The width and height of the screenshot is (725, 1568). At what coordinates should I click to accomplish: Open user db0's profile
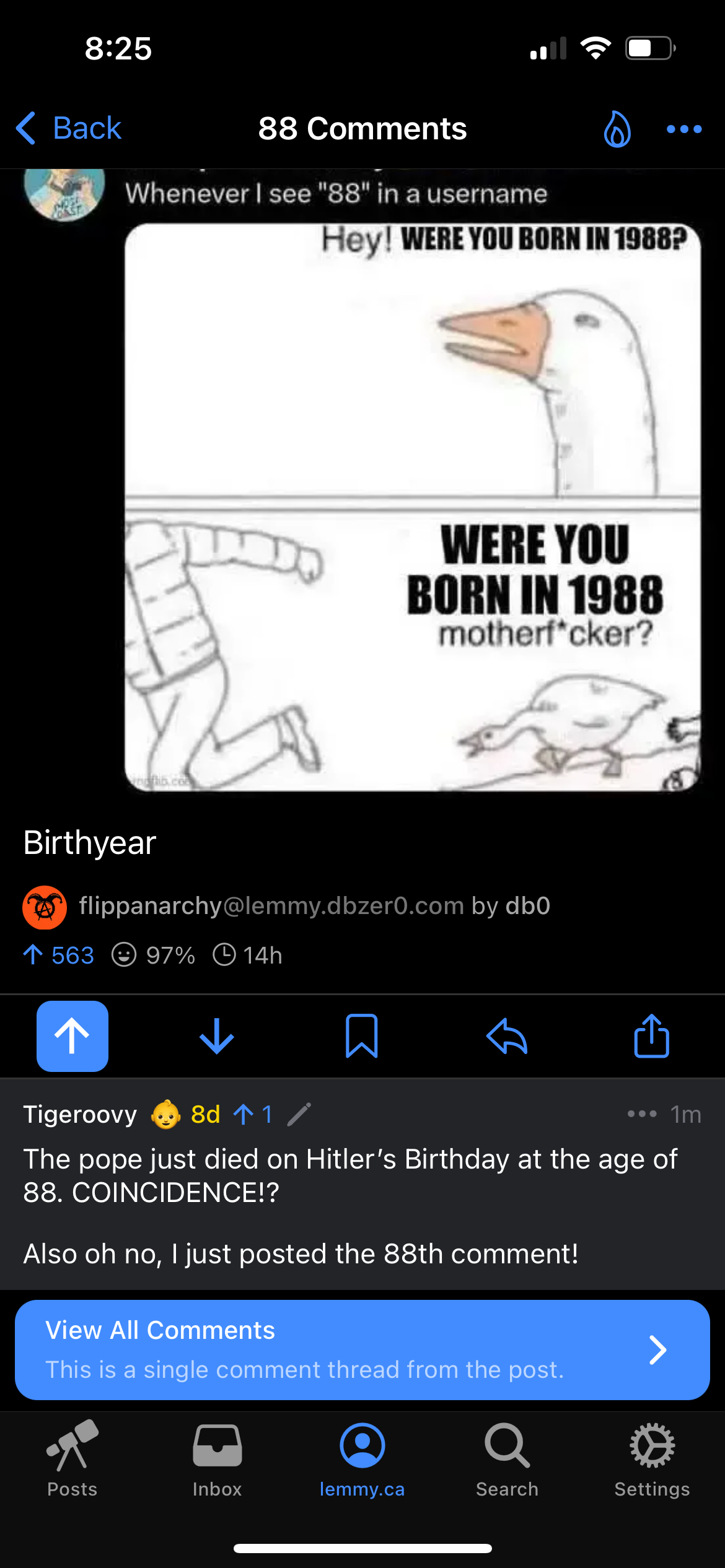(527, 906)
